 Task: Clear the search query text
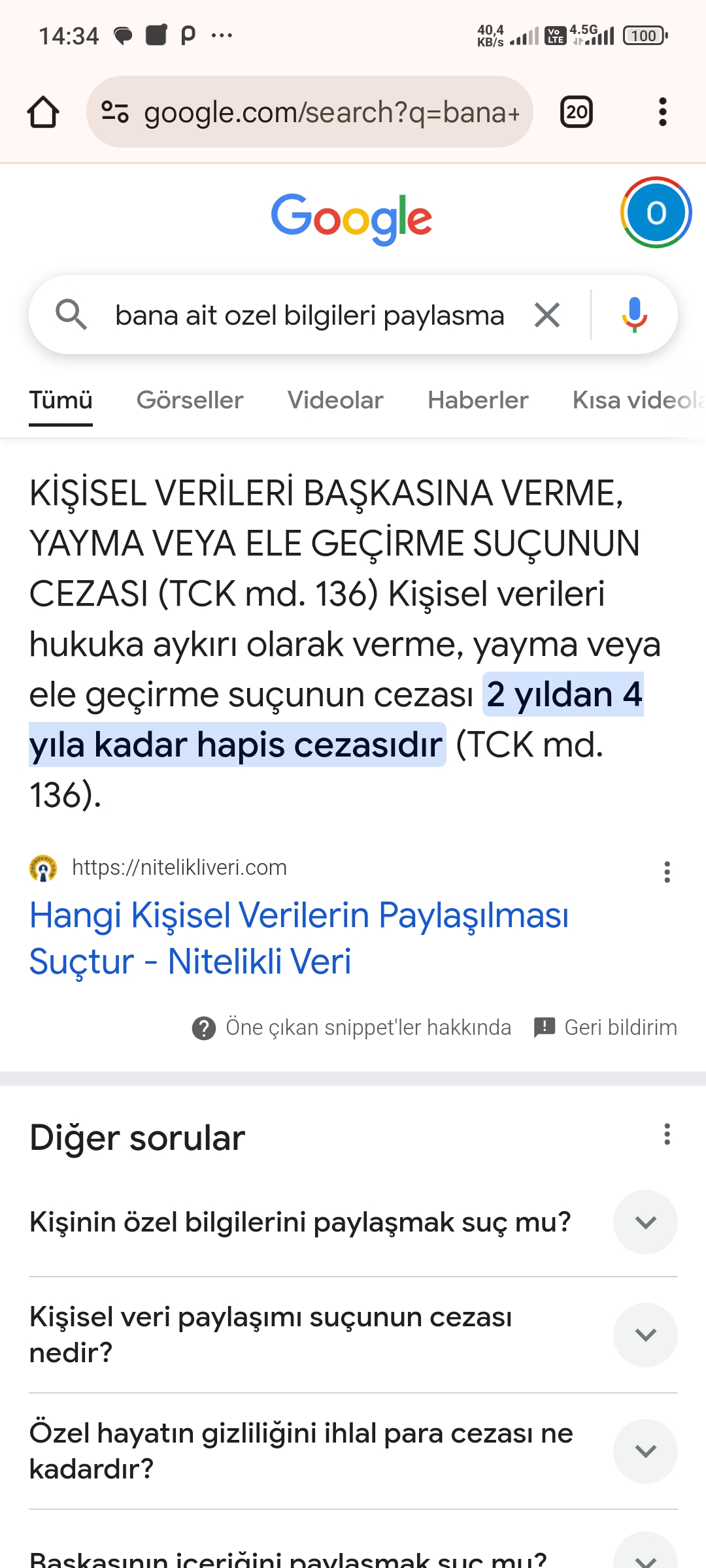547,316
